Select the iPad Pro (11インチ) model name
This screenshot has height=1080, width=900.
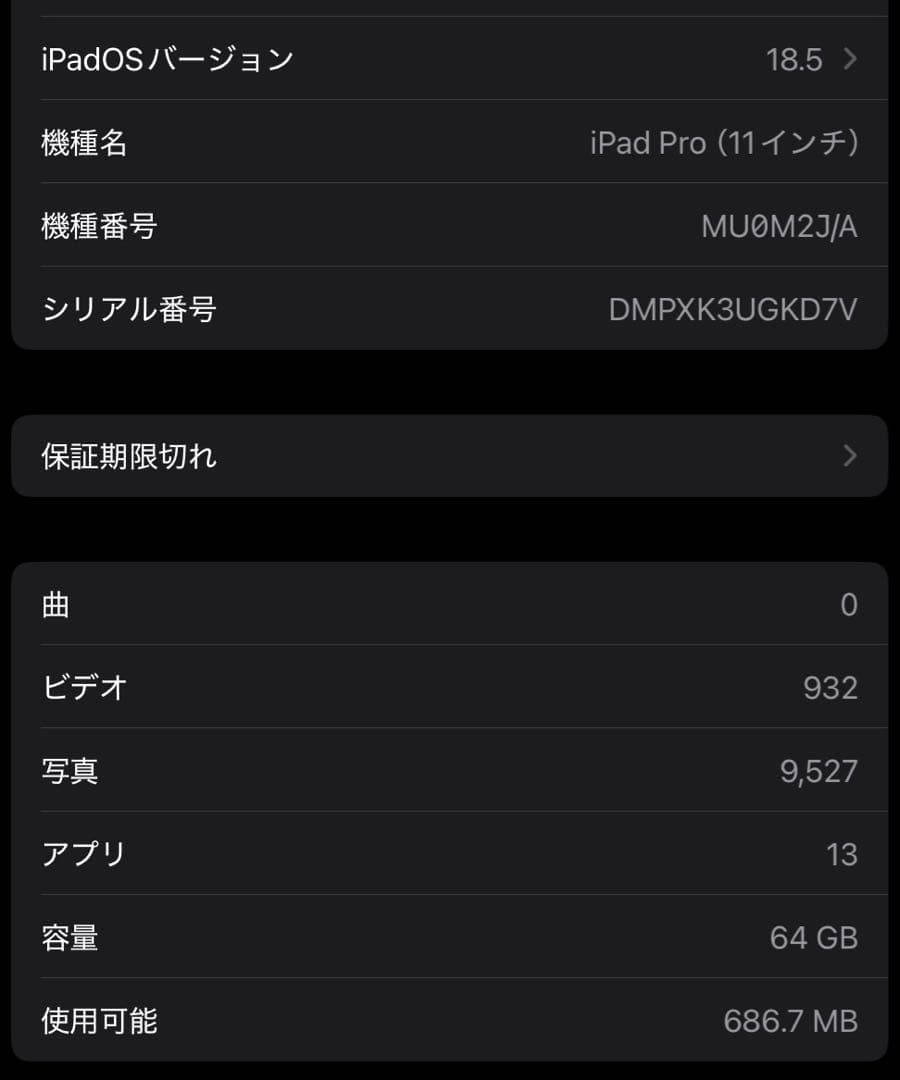pos(725,143)
